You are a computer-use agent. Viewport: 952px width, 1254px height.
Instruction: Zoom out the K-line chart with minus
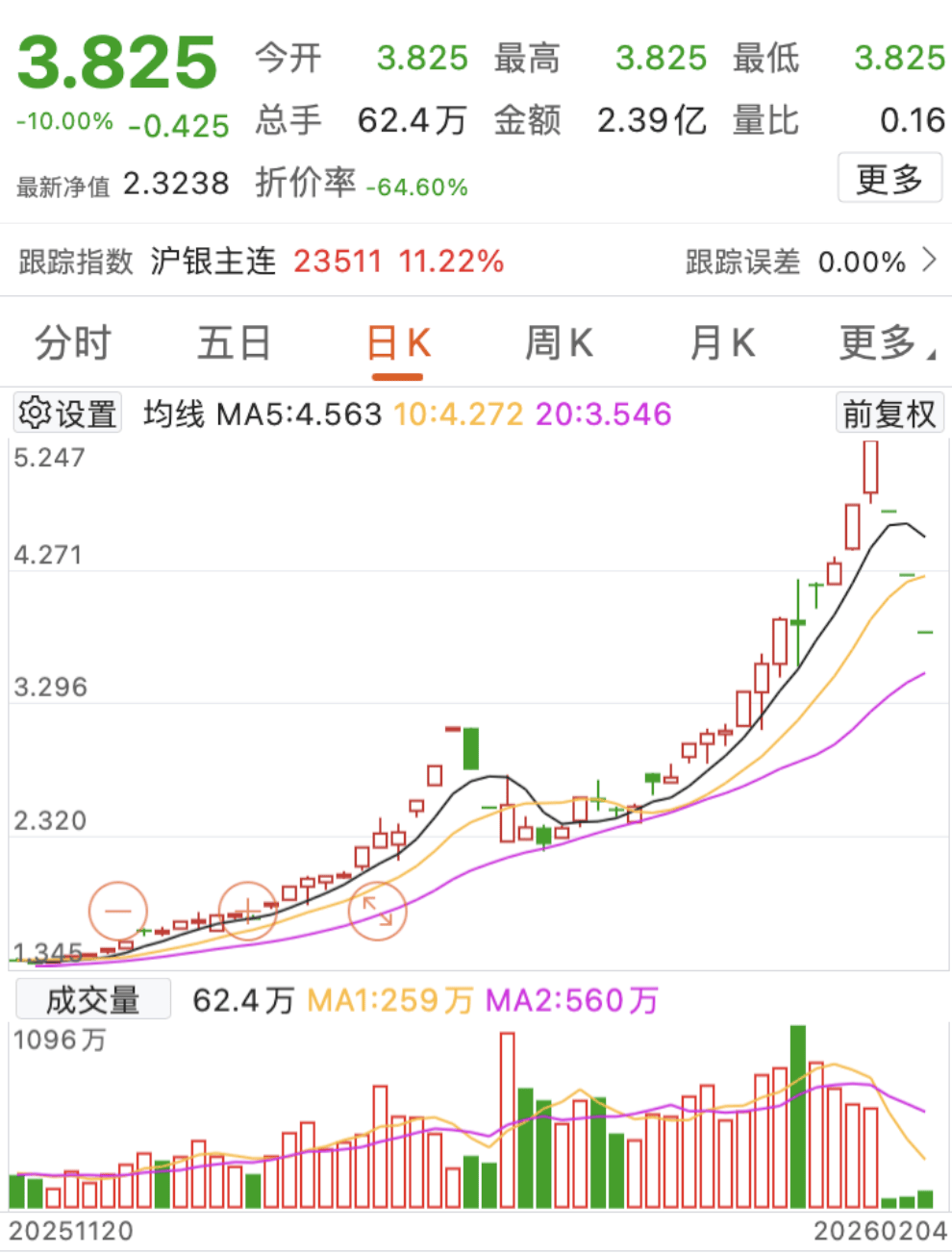[x=118, y=910]
